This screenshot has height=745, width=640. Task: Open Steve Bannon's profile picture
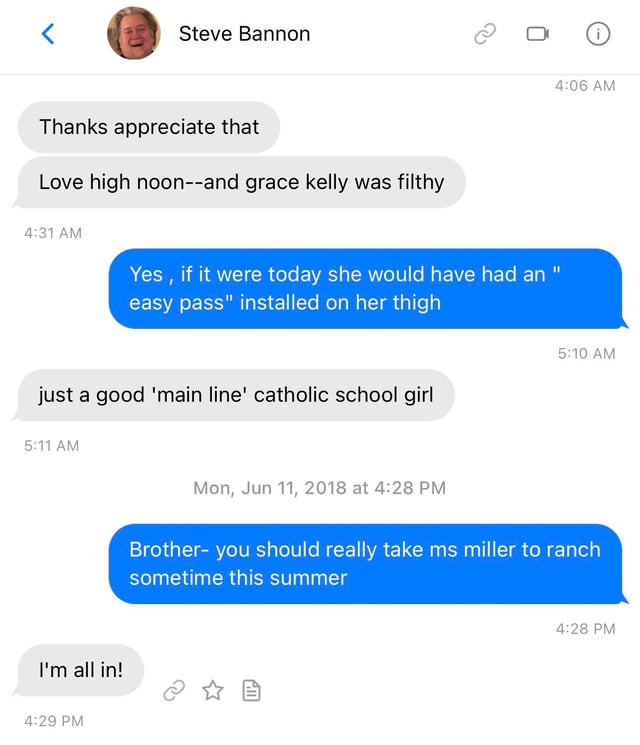133,34
